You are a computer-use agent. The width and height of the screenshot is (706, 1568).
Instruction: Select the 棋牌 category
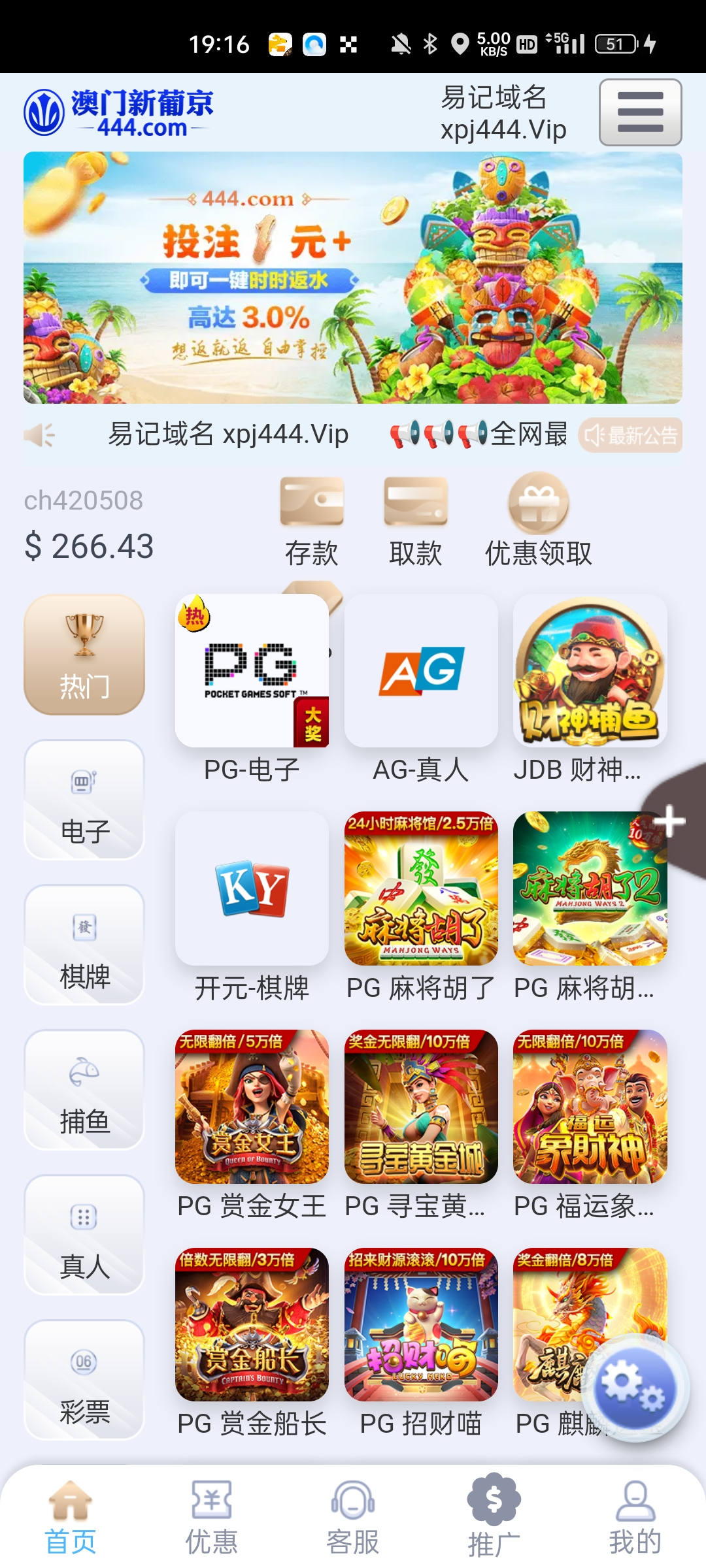pyautogui.click(x=84, y=945)
